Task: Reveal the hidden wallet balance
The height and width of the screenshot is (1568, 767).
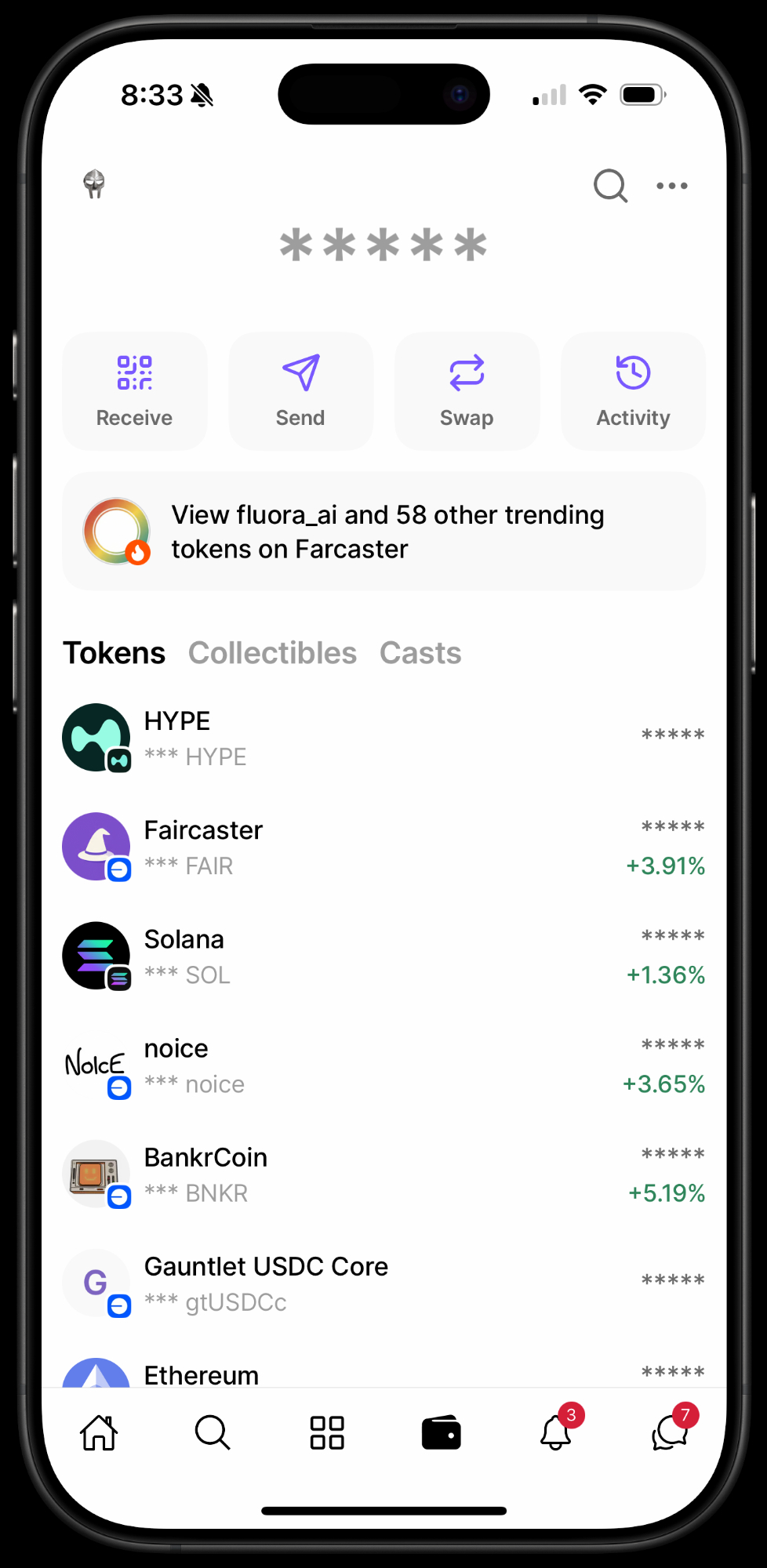Action: click(383, 245)
